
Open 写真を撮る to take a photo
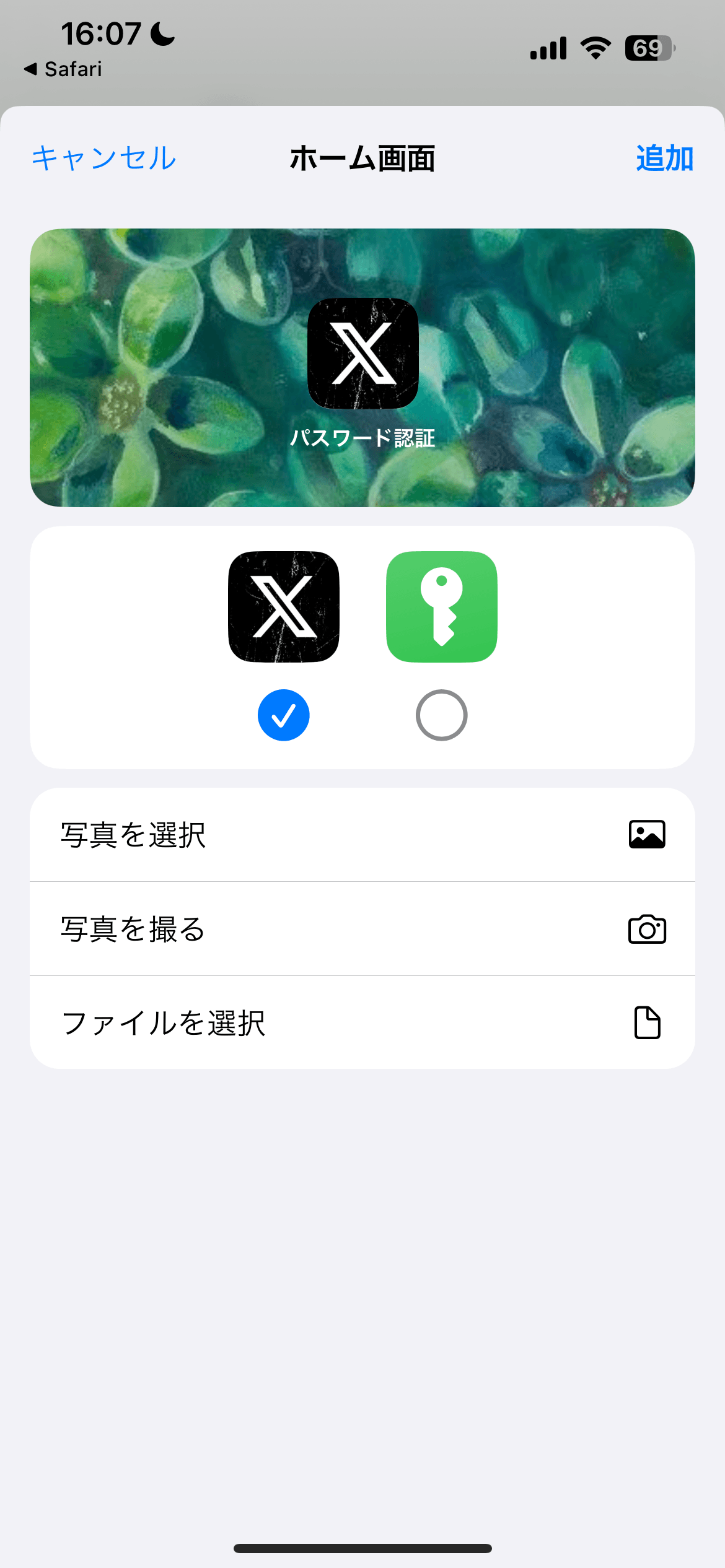click(x=362, y=929)
